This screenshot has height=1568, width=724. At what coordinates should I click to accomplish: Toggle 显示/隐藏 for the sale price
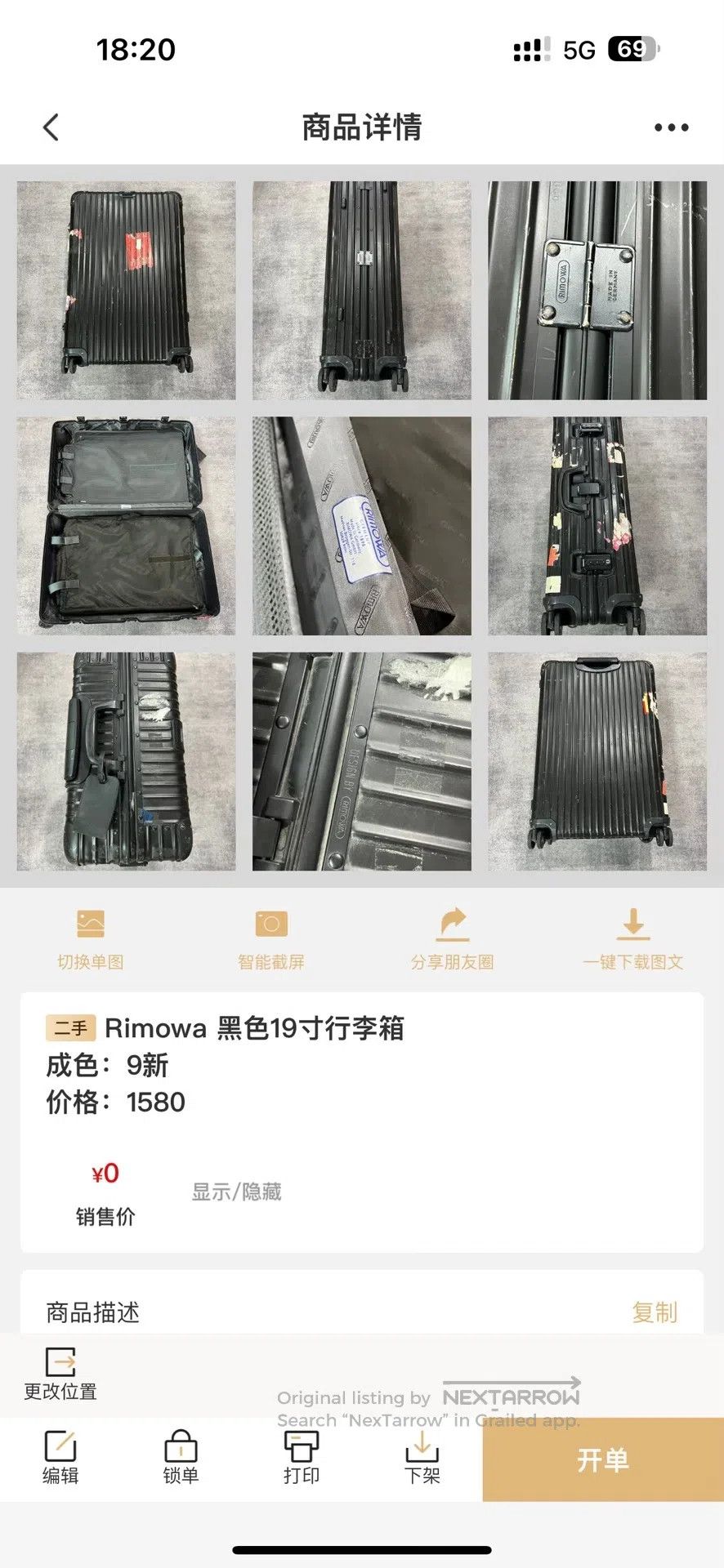click(236, 1192)
